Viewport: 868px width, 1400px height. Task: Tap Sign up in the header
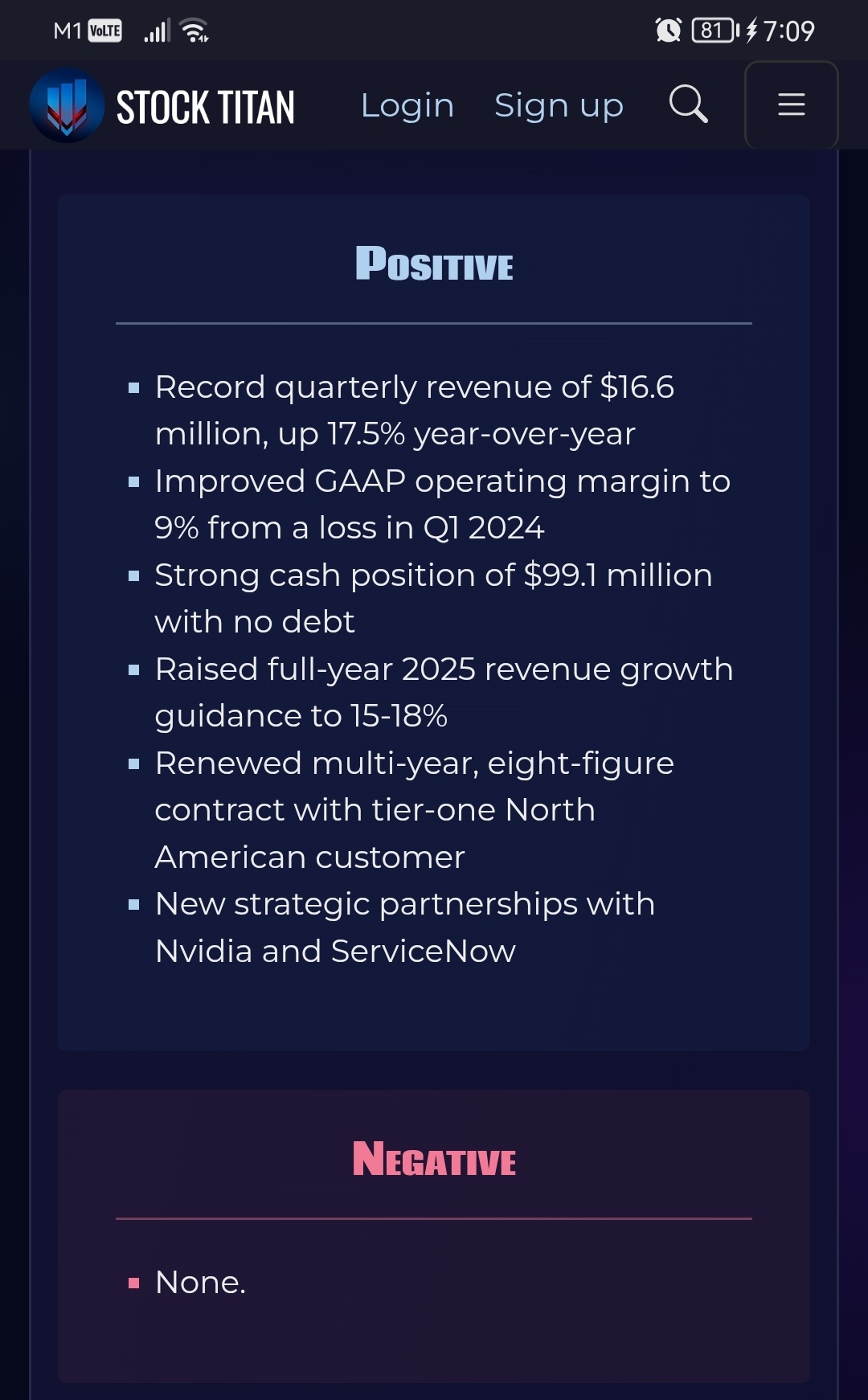pos(559,105)
